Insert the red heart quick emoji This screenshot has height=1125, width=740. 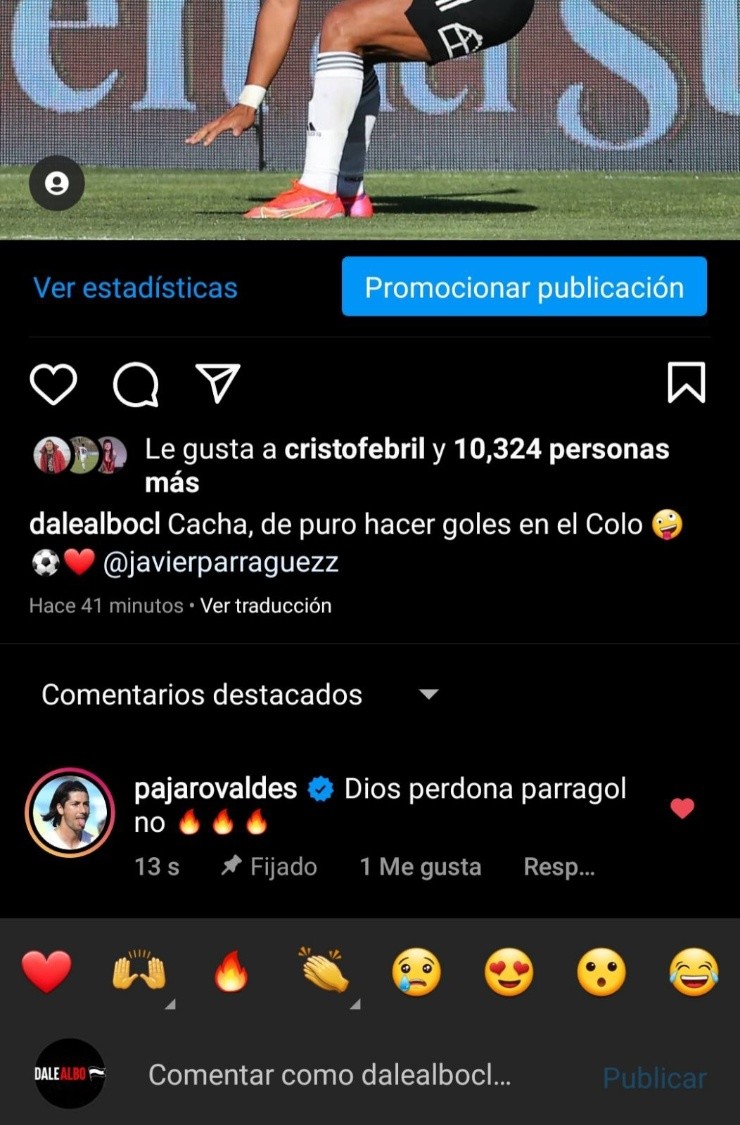click(x=47, y=972)
